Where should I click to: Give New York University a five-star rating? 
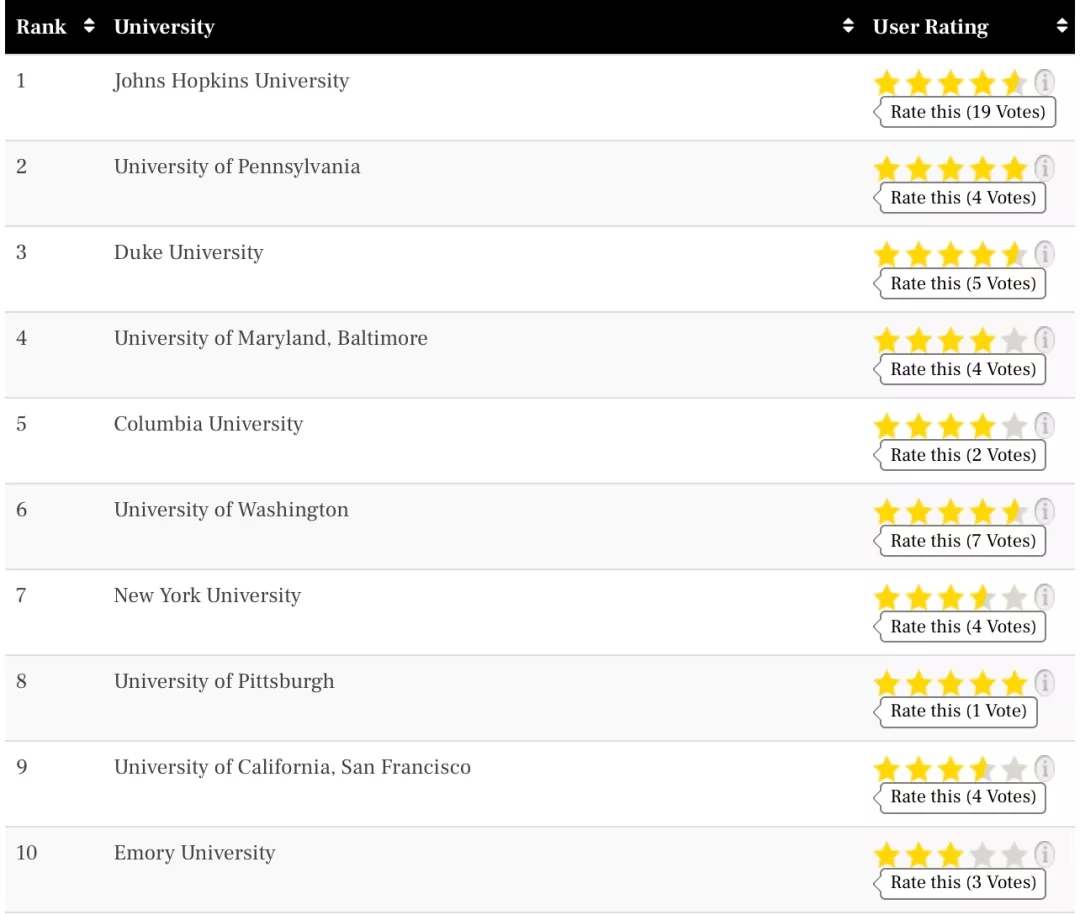point(1014,598)
